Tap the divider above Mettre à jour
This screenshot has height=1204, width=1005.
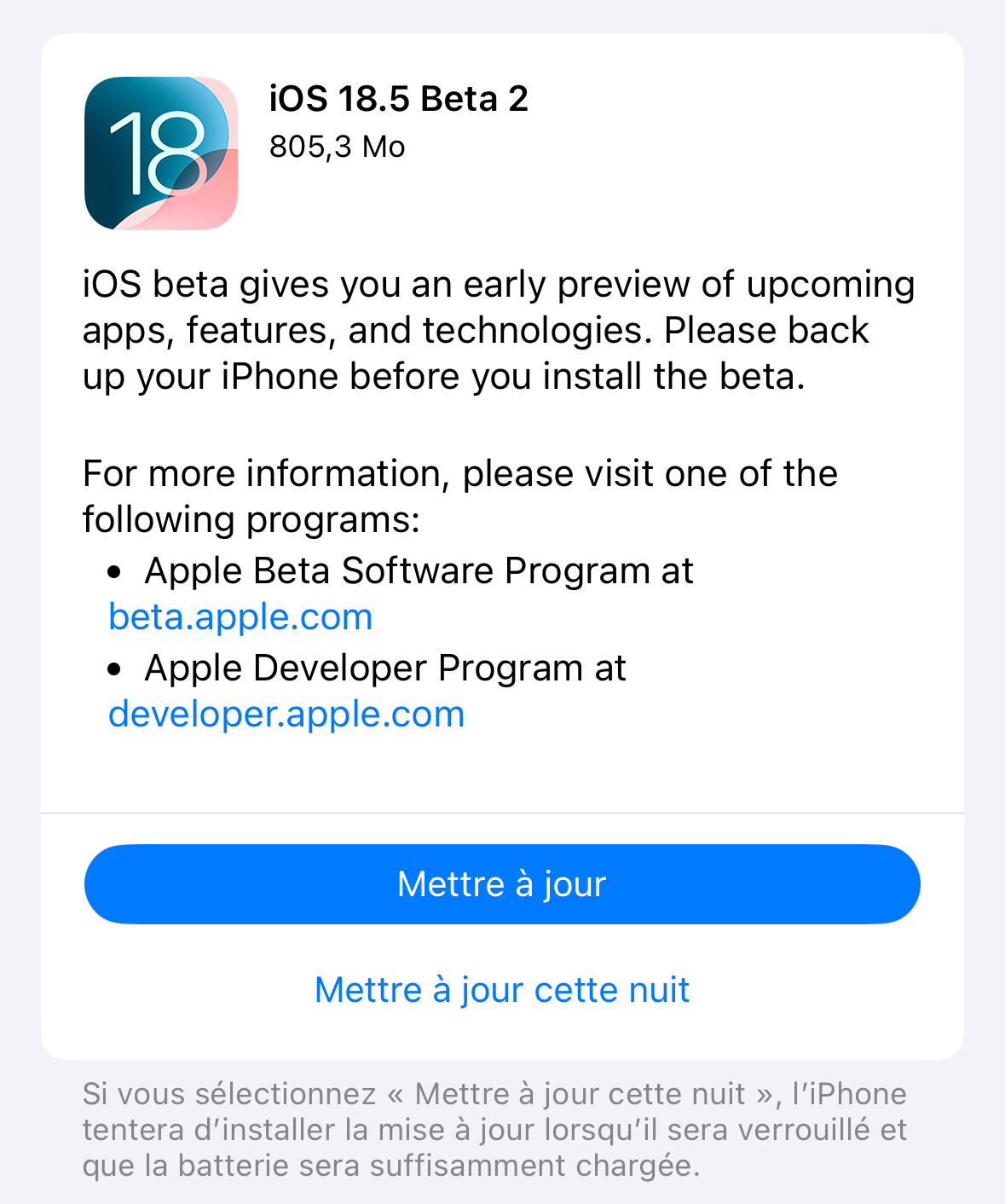(x=502, y=814)
